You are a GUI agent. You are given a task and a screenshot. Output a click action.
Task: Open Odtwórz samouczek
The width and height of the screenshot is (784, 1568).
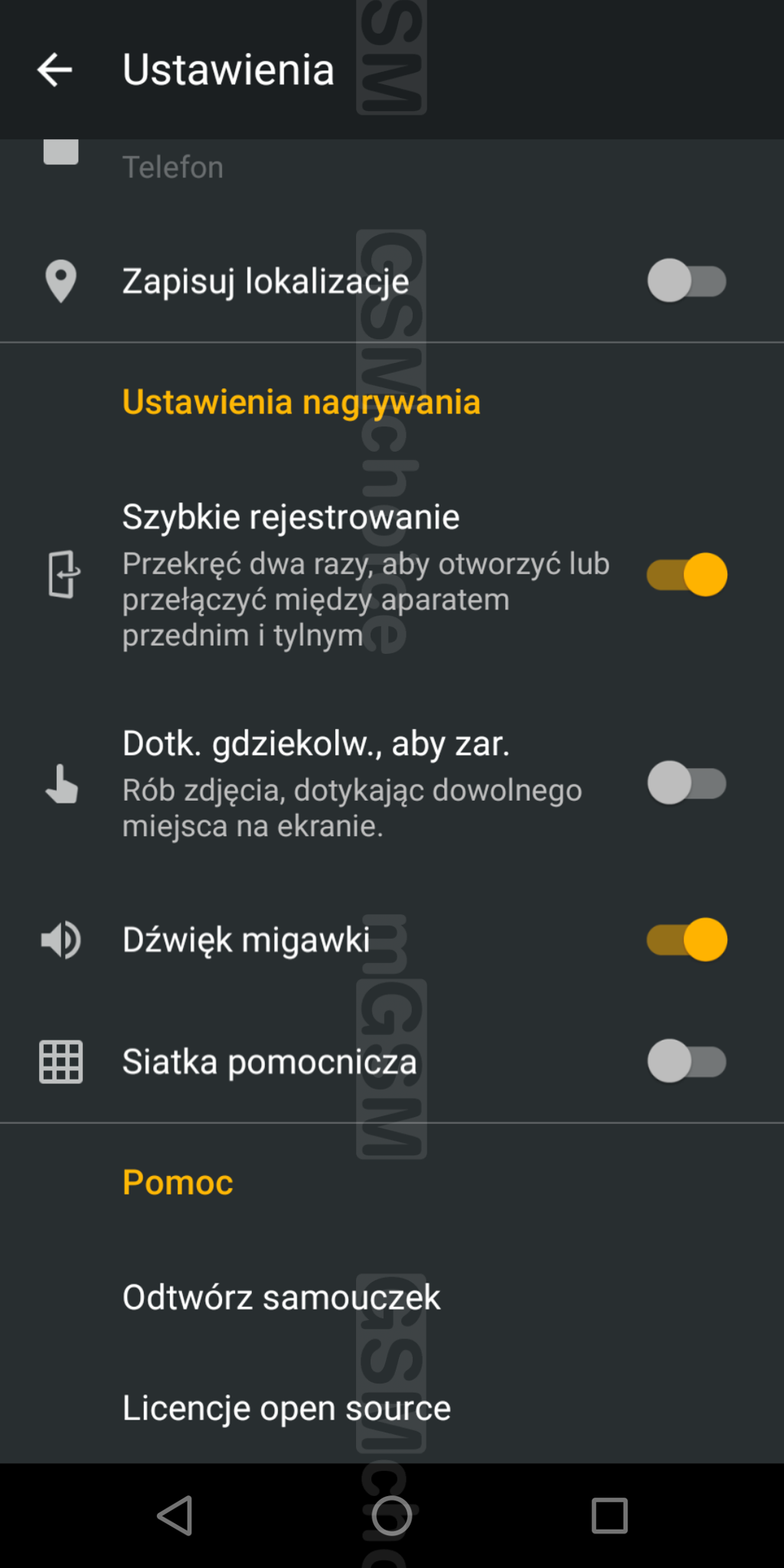pos(392,1298)
